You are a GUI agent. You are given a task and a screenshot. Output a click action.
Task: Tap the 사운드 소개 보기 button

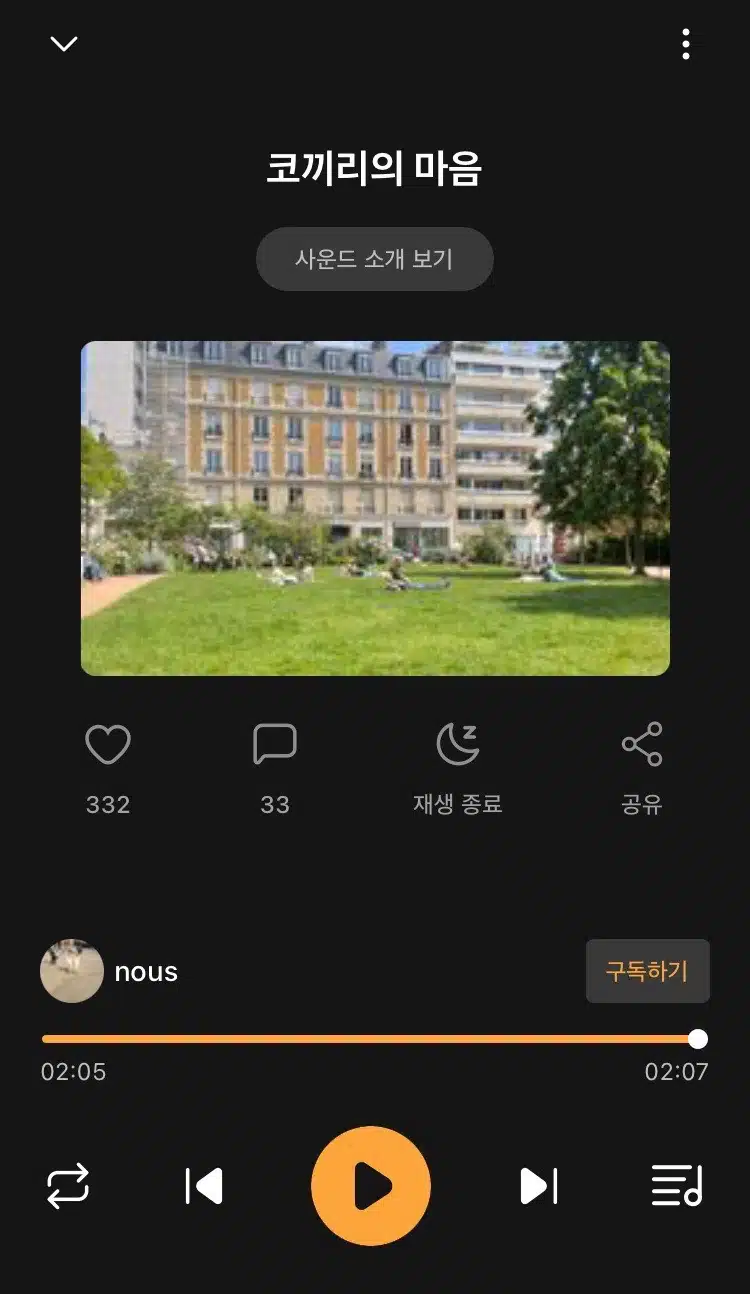[x=375, y=259]
